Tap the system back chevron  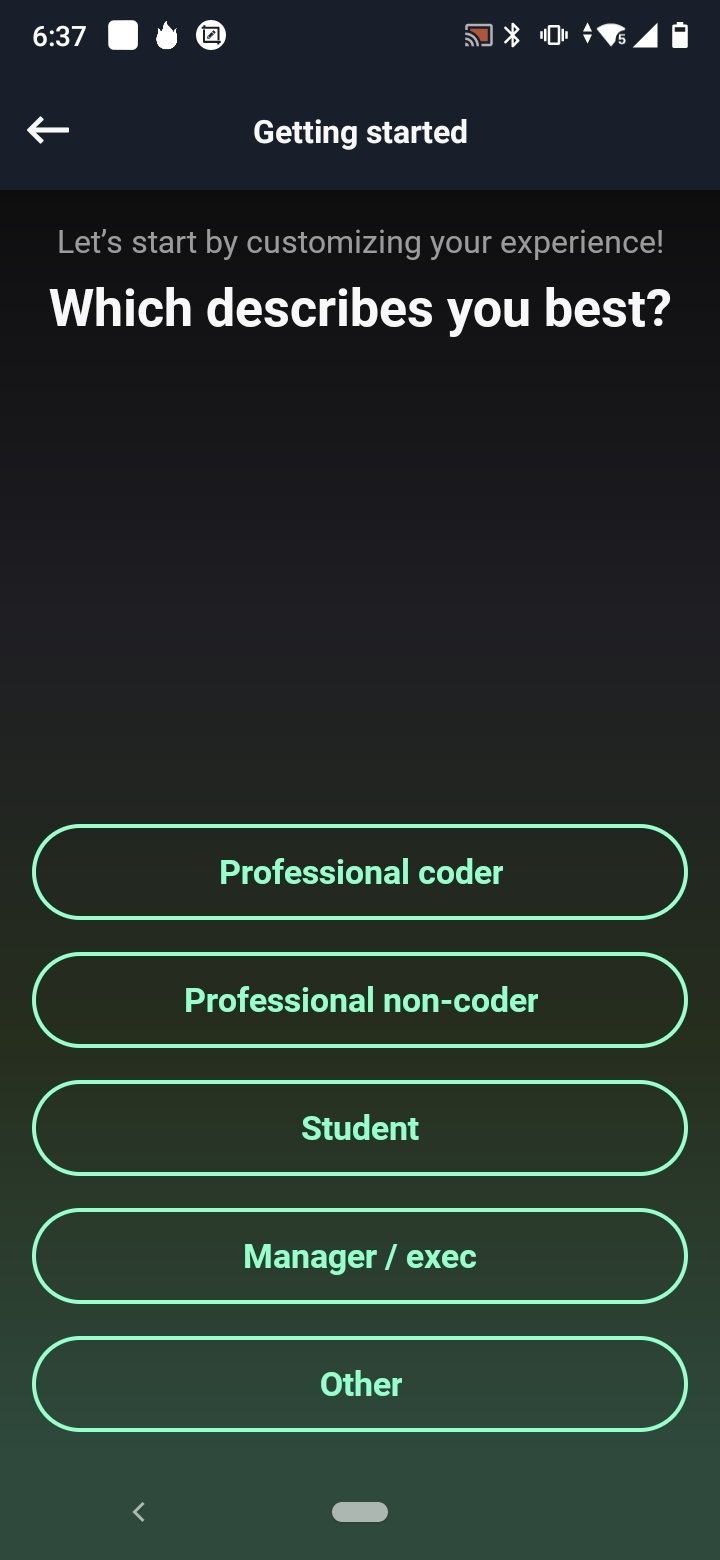pyautogui.click(x=139, y=1512)
